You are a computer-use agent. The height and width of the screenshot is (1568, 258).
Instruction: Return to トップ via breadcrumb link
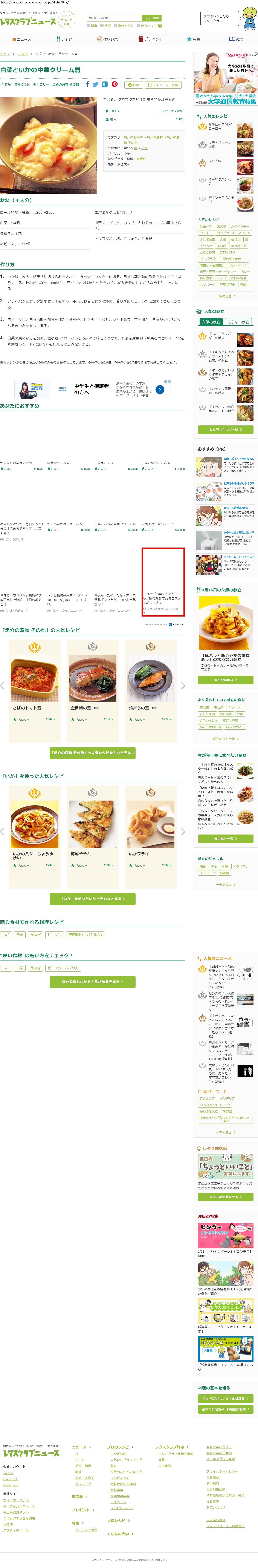click(5, 54)
